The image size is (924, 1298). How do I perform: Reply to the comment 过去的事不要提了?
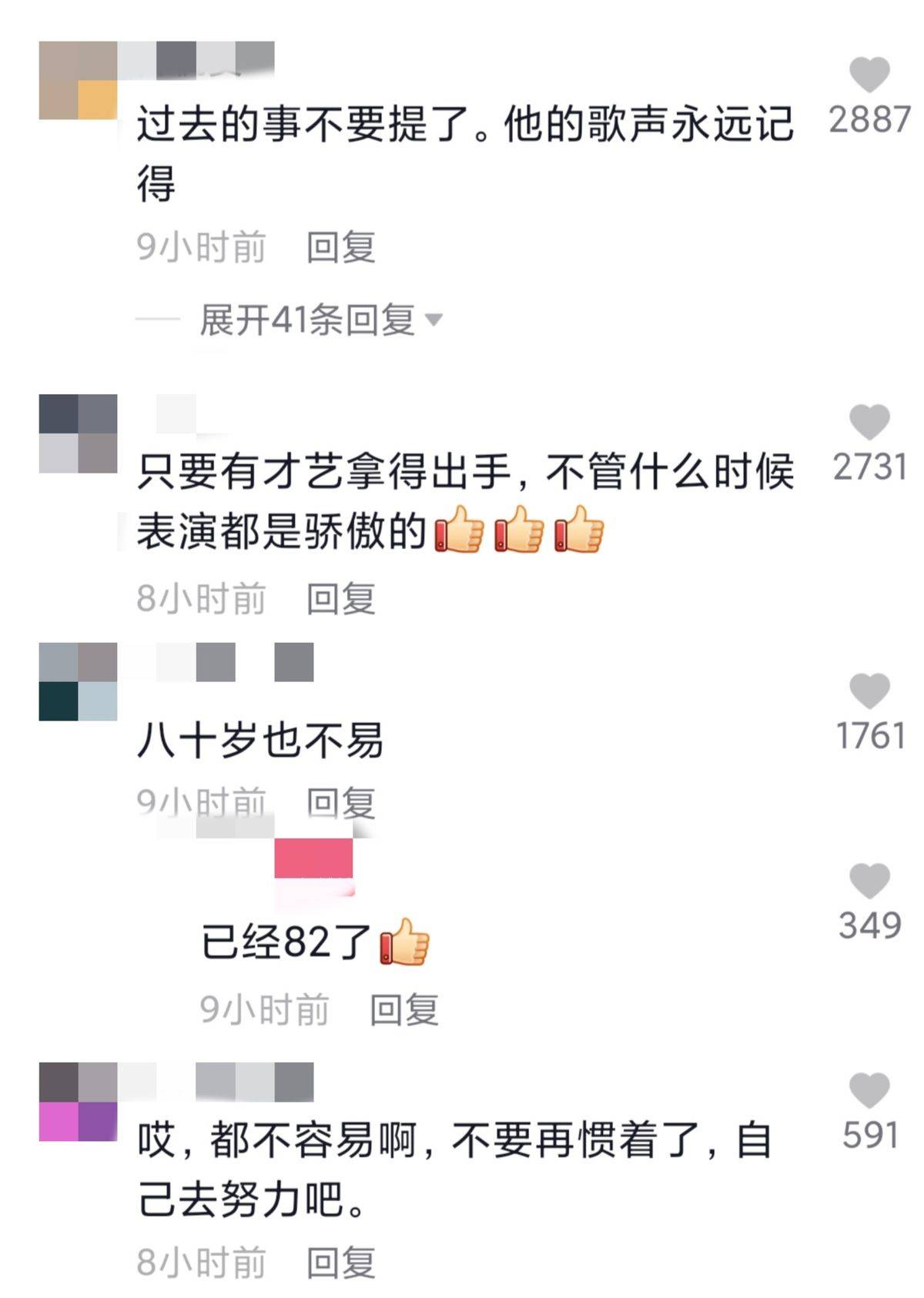point(340,248)
